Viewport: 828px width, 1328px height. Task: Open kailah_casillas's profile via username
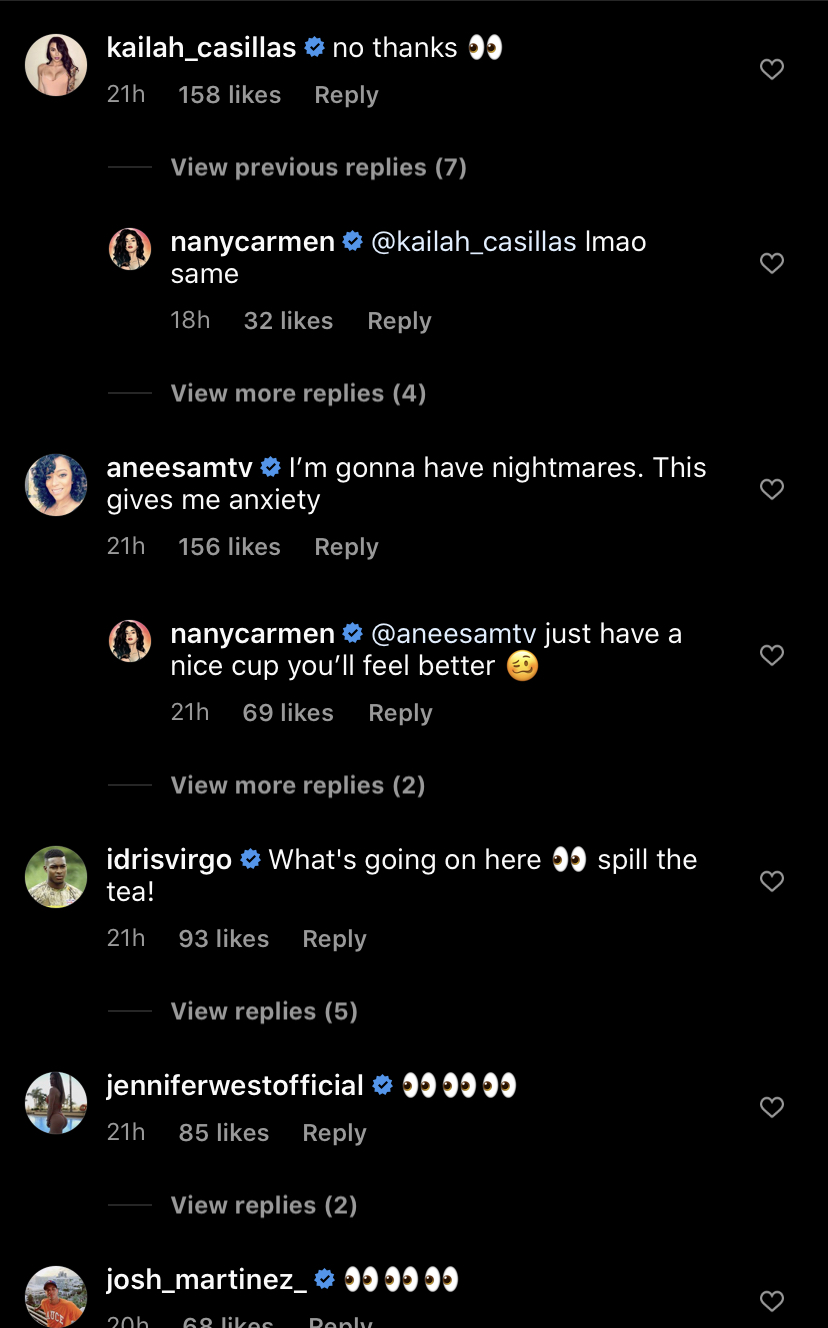tap(201, 48)
